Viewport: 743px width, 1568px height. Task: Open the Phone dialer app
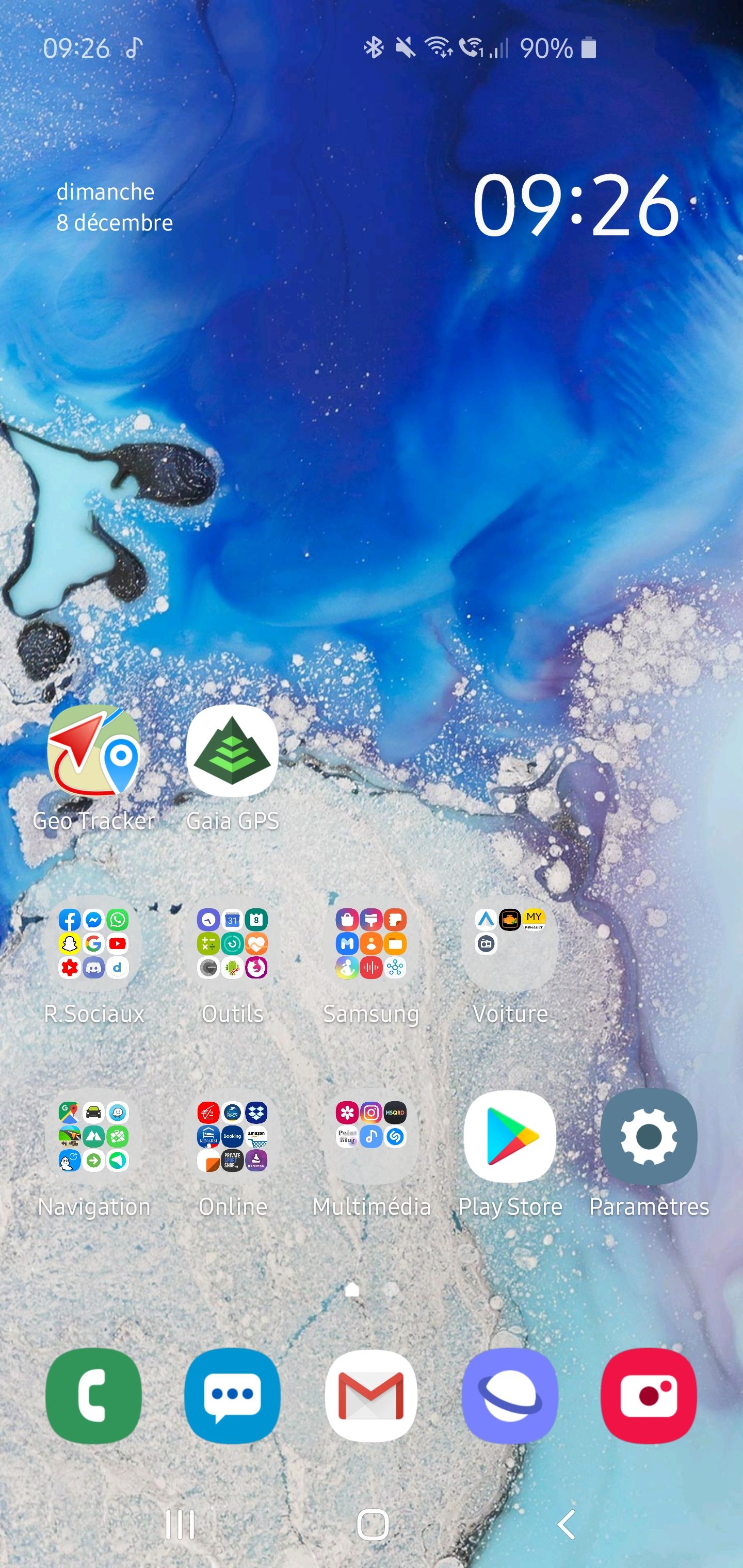pos(93,1395)
